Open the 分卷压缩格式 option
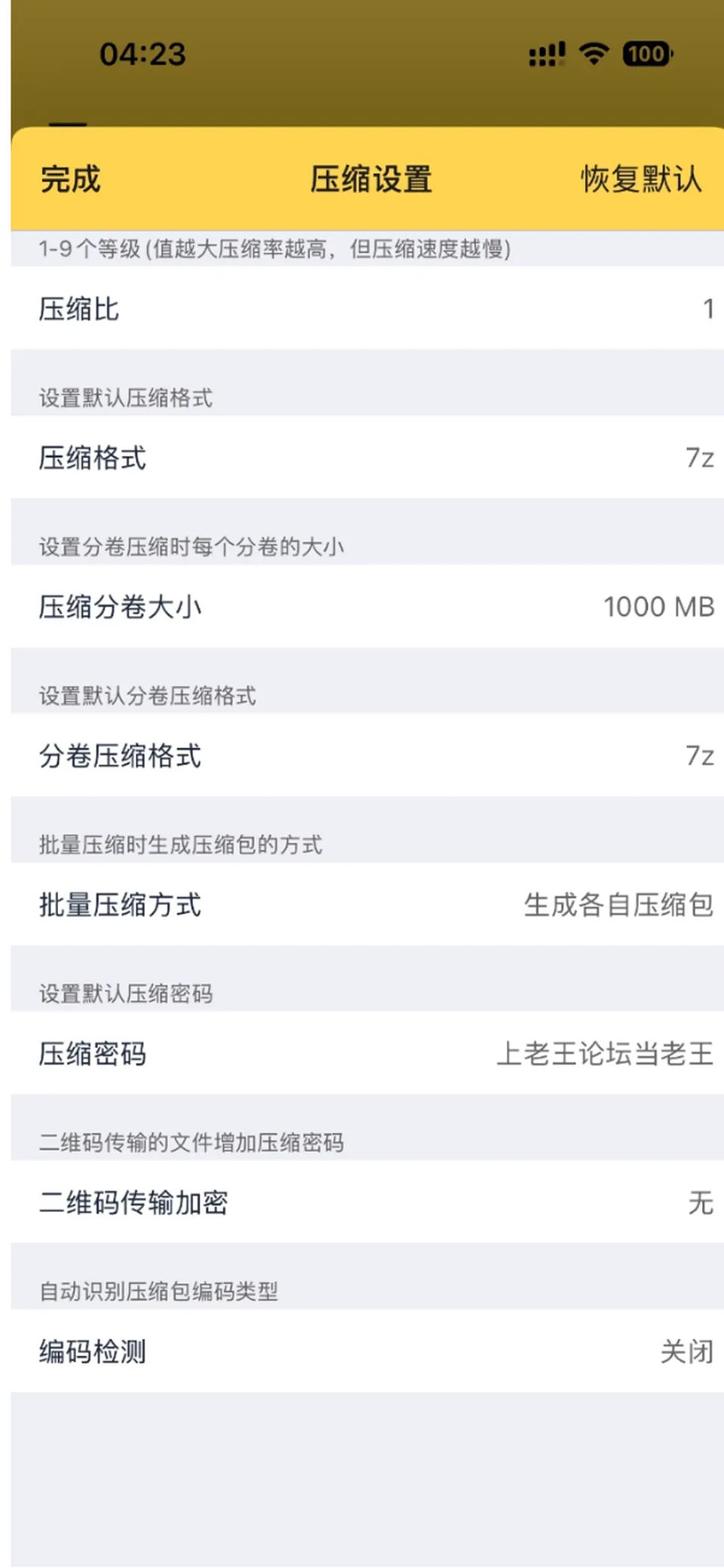 pos(367,755)
